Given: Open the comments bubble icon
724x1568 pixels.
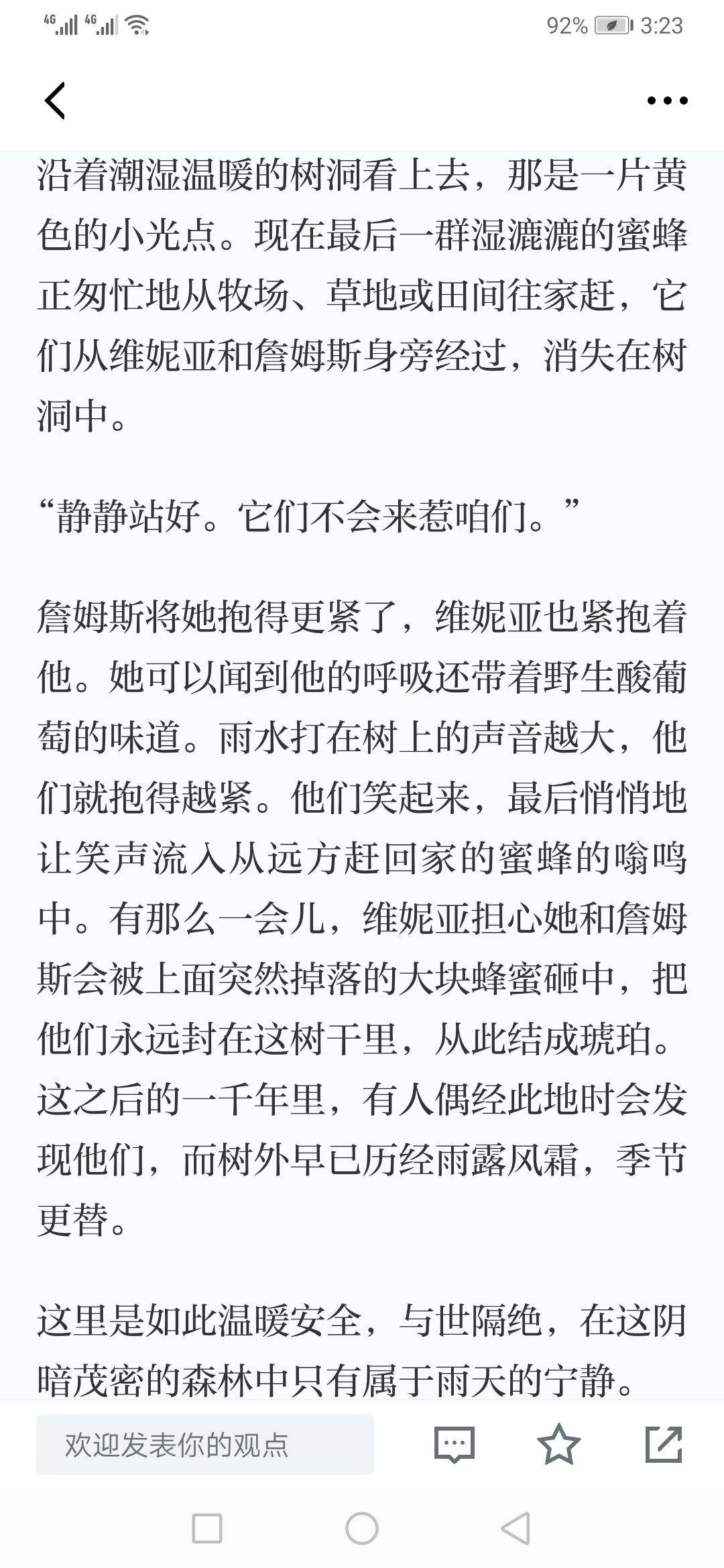Looking at the screenshot, I should tap(455, 1445).
